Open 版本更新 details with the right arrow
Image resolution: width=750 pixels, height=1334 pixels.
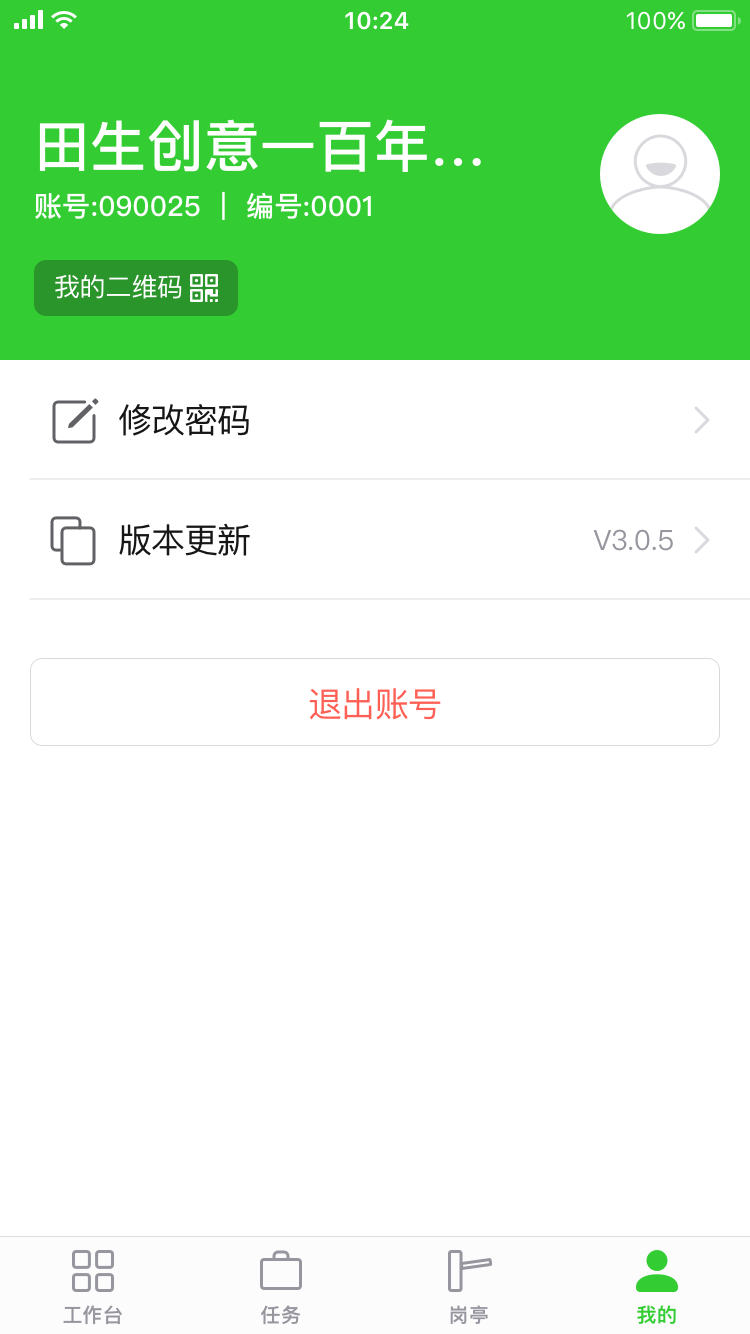701,540
